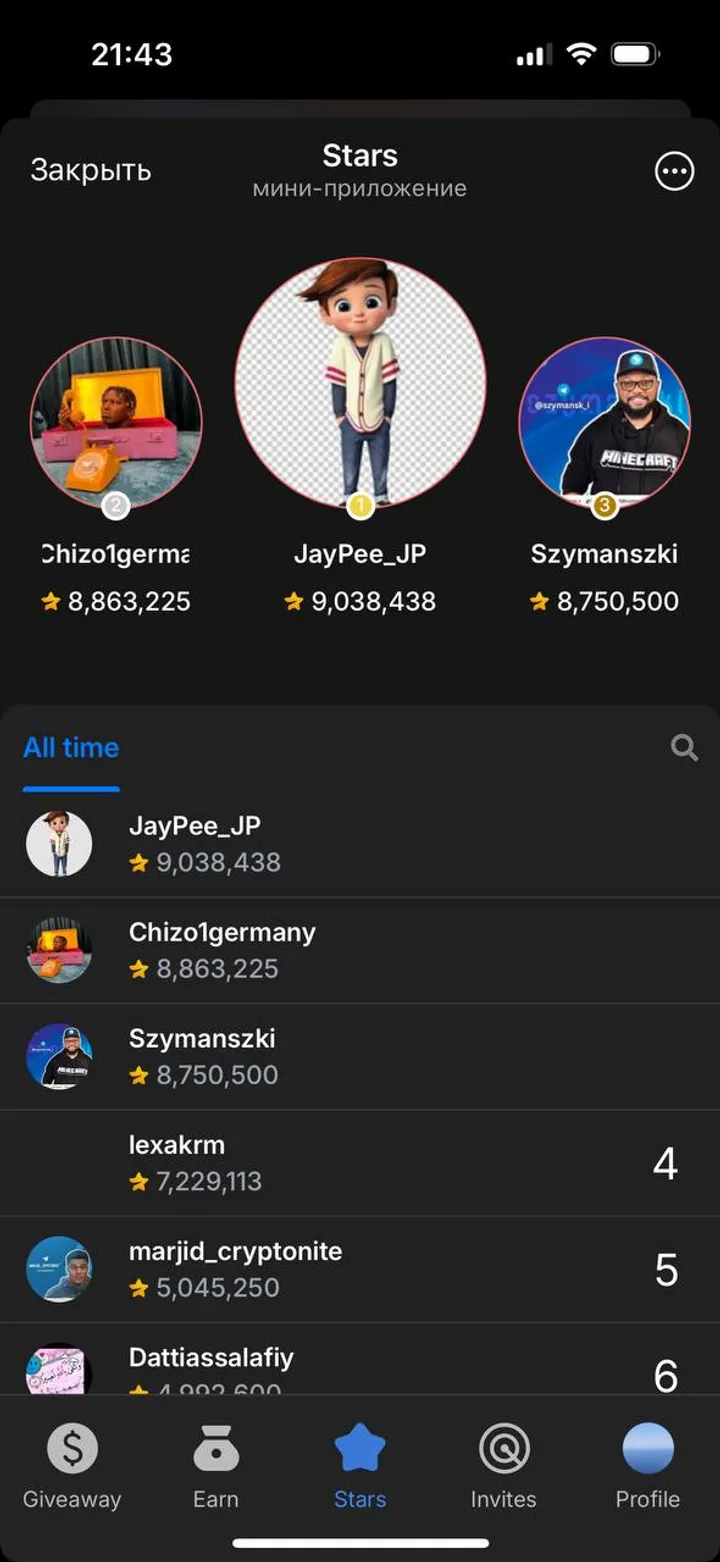
Task: View lexakrm's ranked entry
Action: pyautogui.click(x=360, y=1163)
